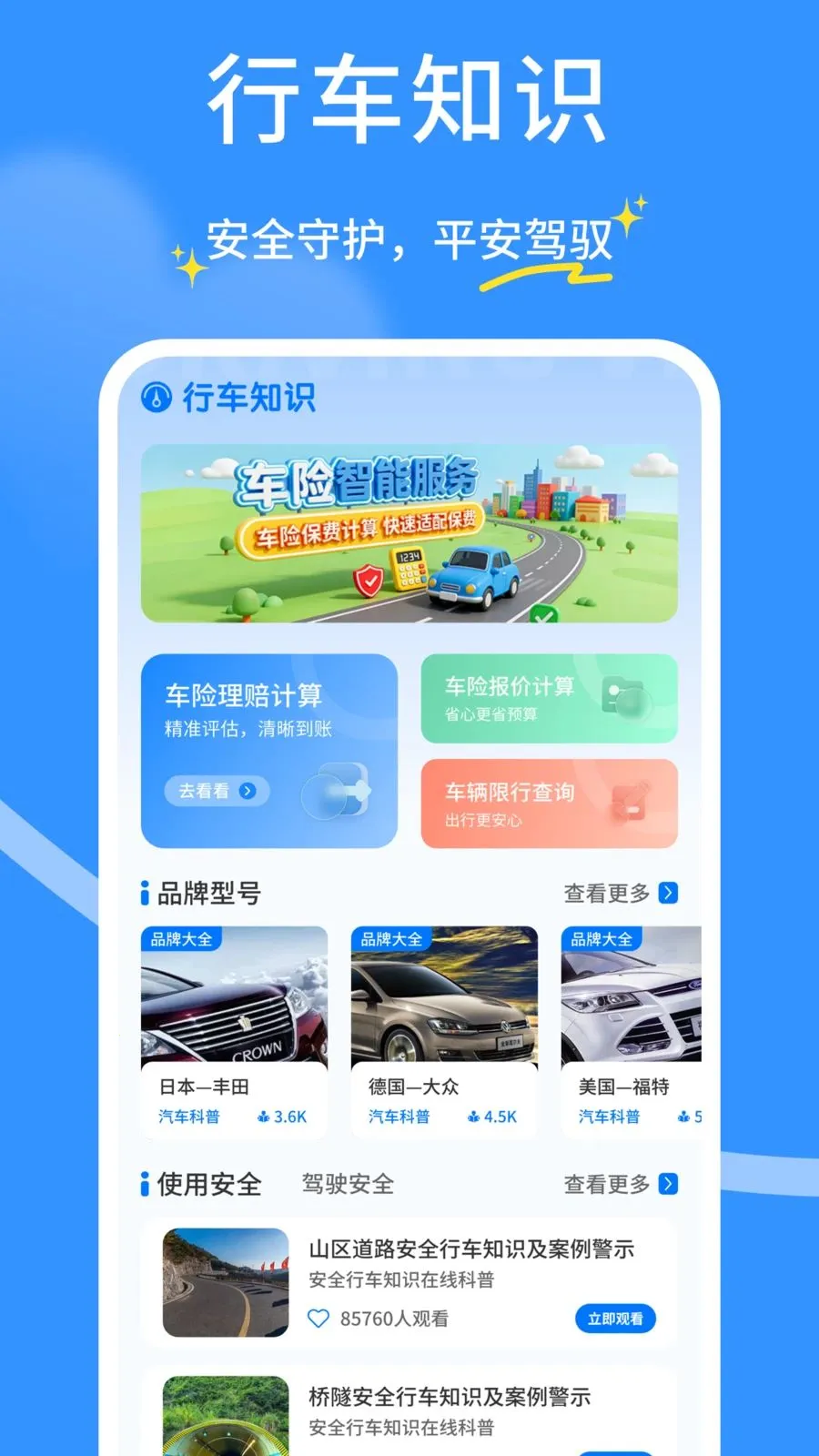819x1456 pixels.
Task: Switch to the 驾驶安全 tab
Action: tap(349, 1185)
